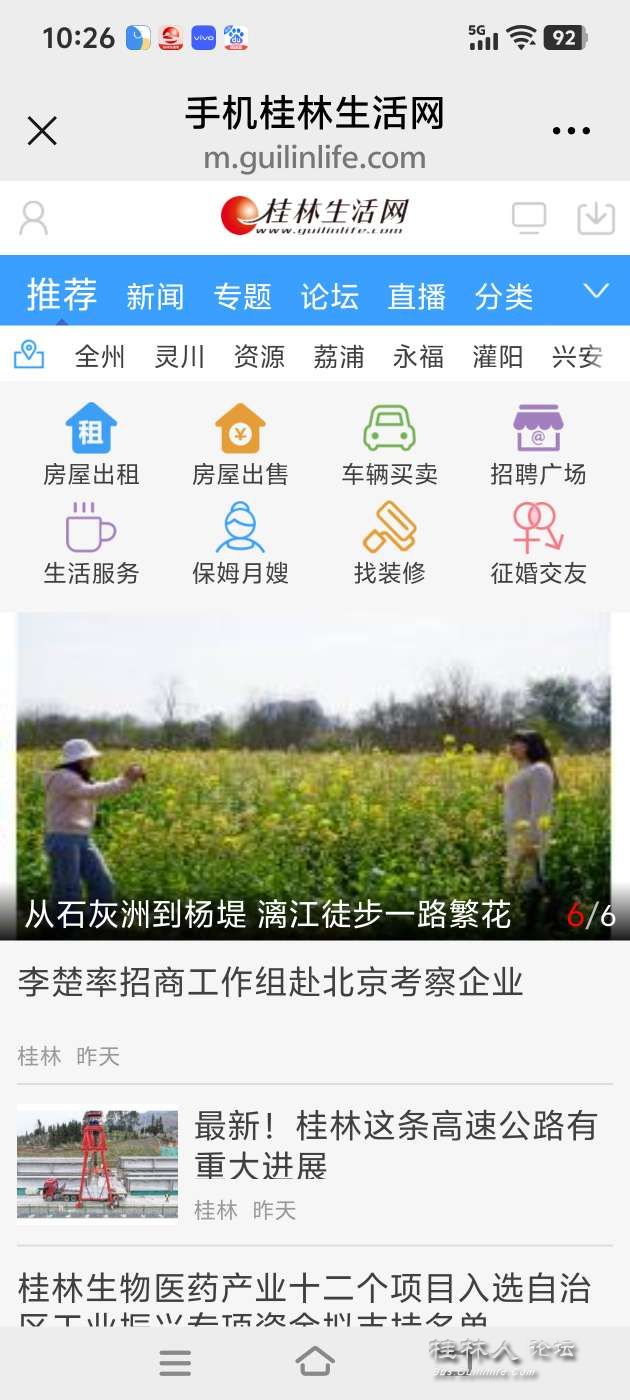Choose the 全州 region link
This screenshot has height=1400, width=630.
[x=100, y=357]
